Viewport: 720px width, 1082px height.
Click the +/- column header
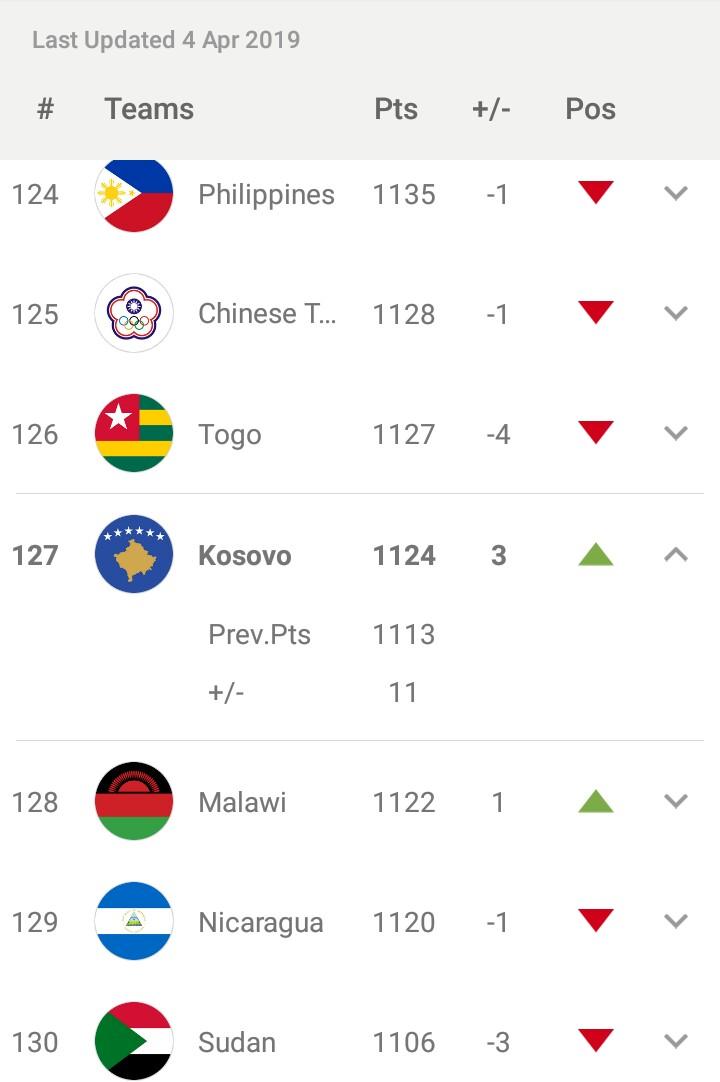click(x=491, y=109)
